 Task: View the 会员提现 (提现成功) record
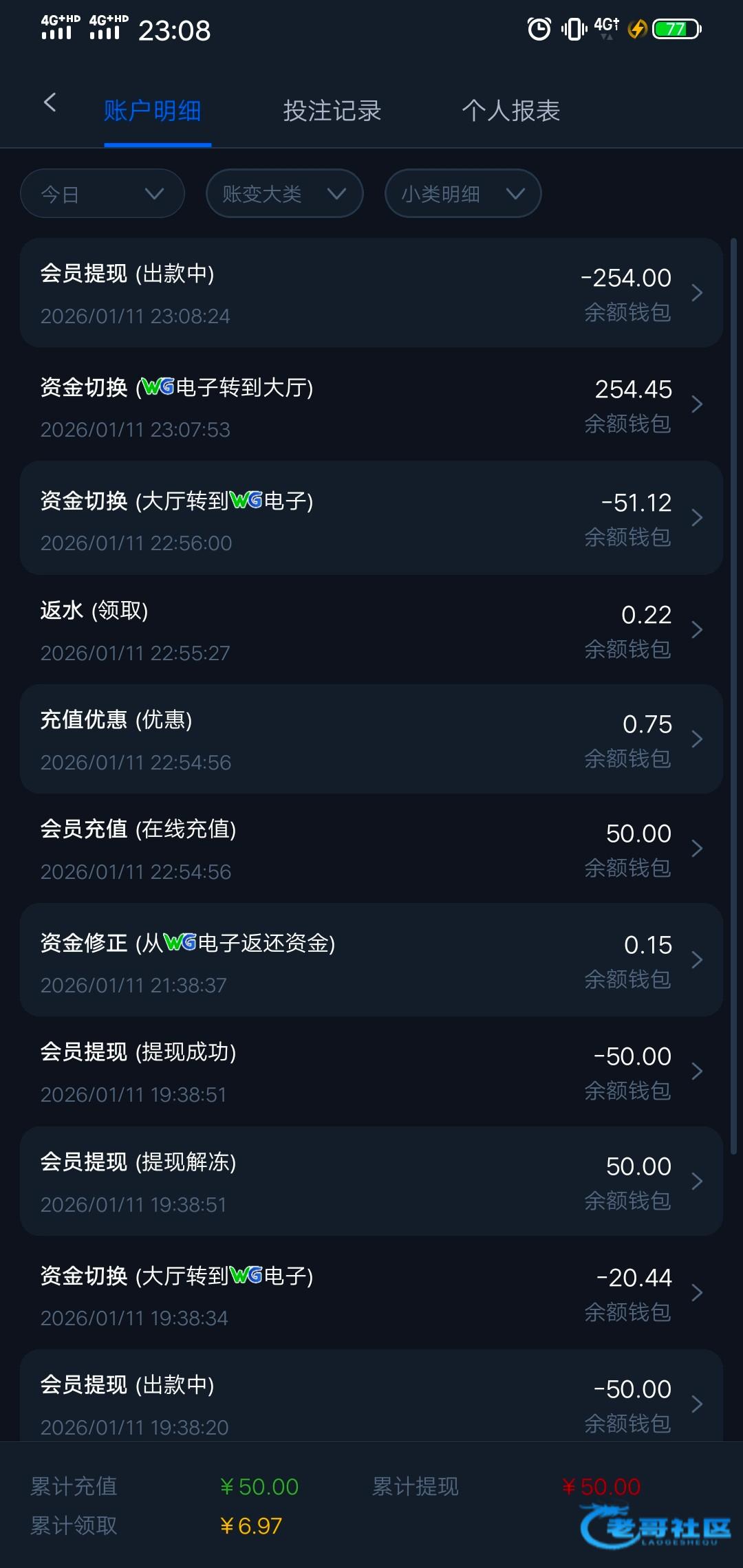tap(371, 1071)
